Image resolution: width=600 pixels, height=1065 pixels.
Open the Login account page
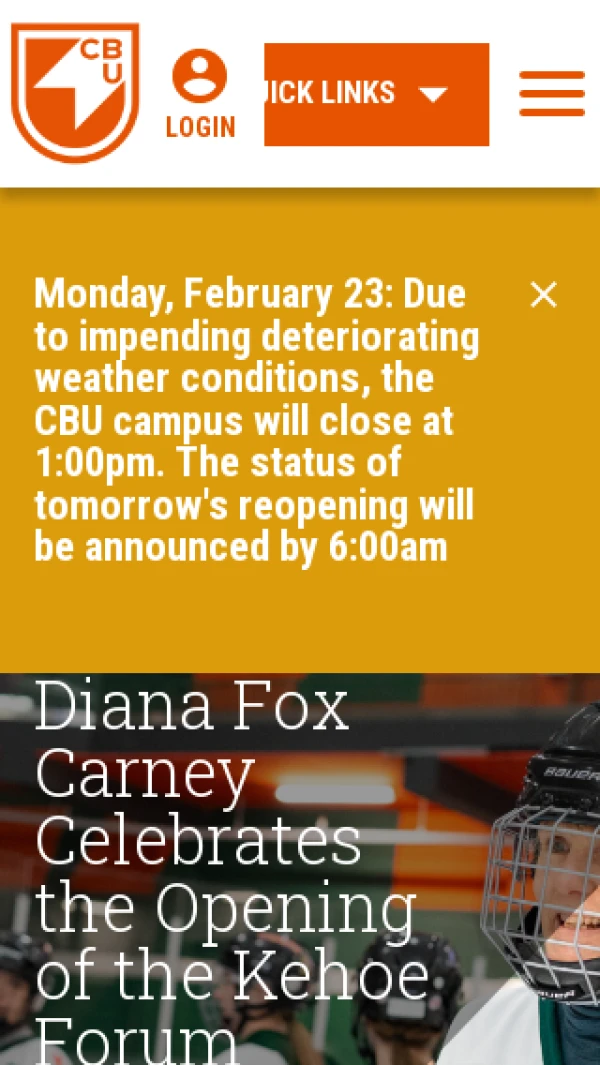200,96
